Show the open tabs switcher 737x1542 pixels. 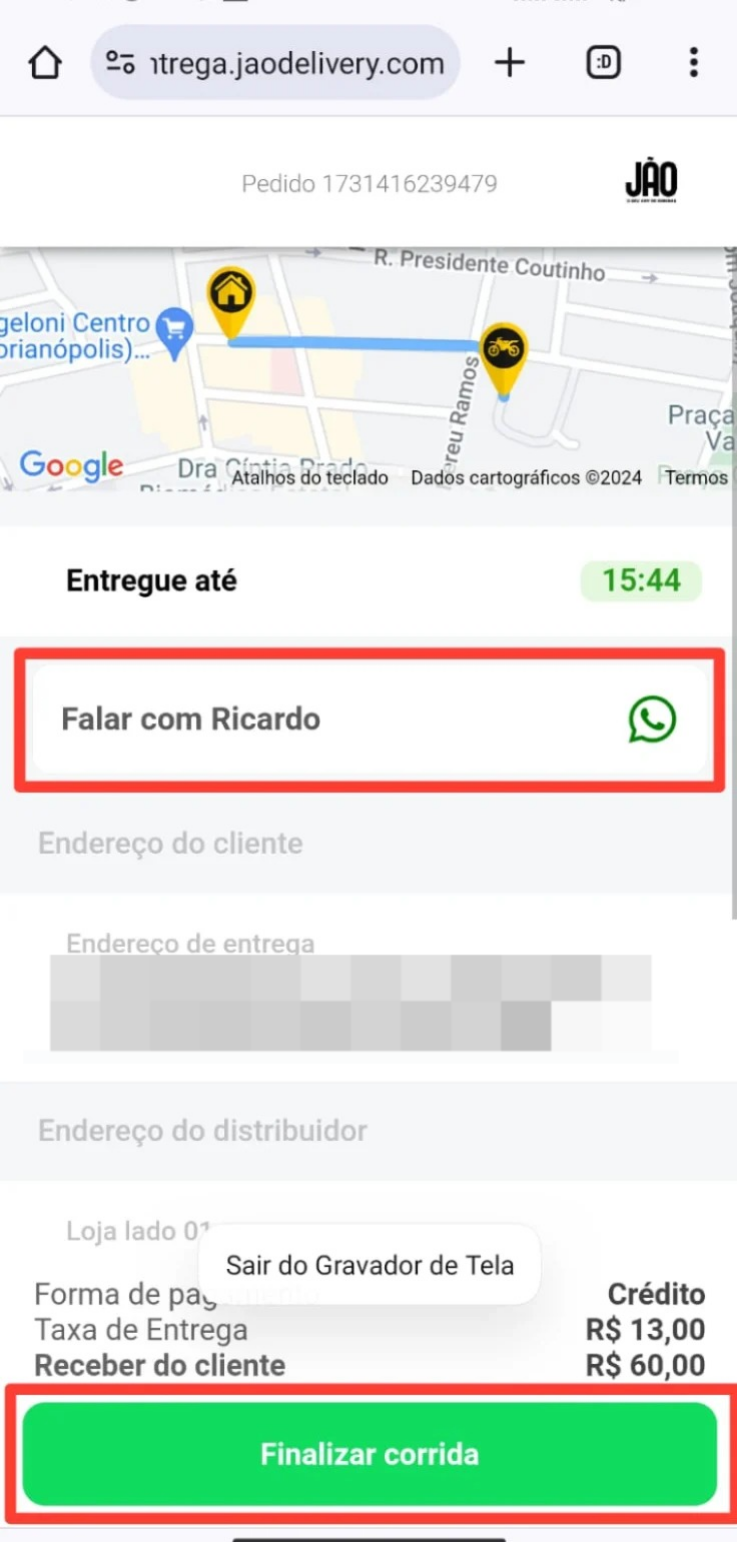click(x=603, y=63)
